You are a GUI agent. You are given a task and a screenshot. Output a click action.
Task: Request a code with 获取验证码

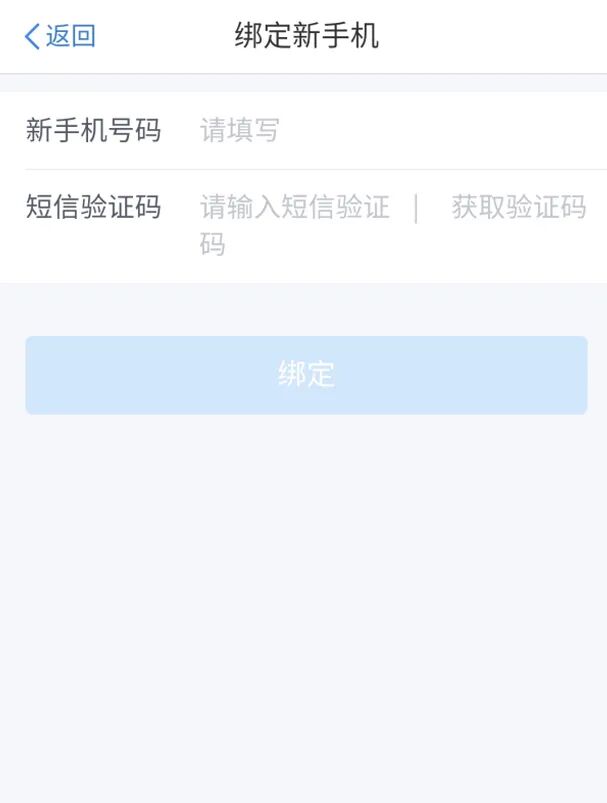518,208
